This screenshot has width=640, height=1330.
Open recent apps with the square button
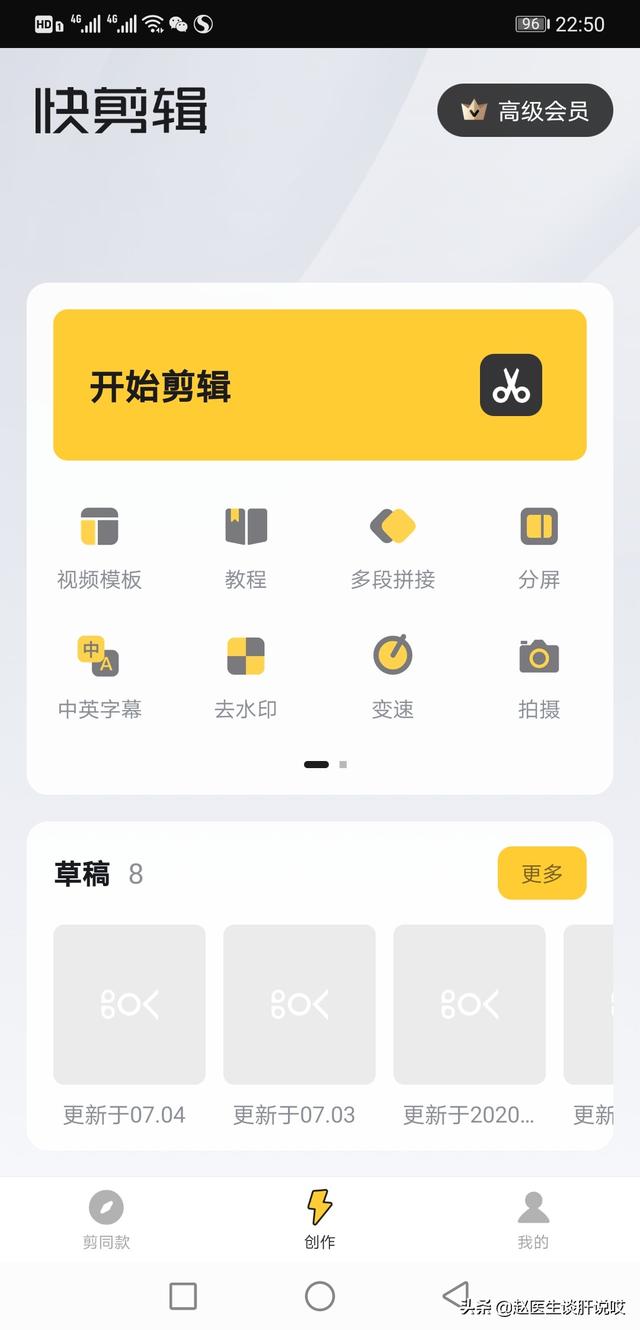coord(183,1296)
